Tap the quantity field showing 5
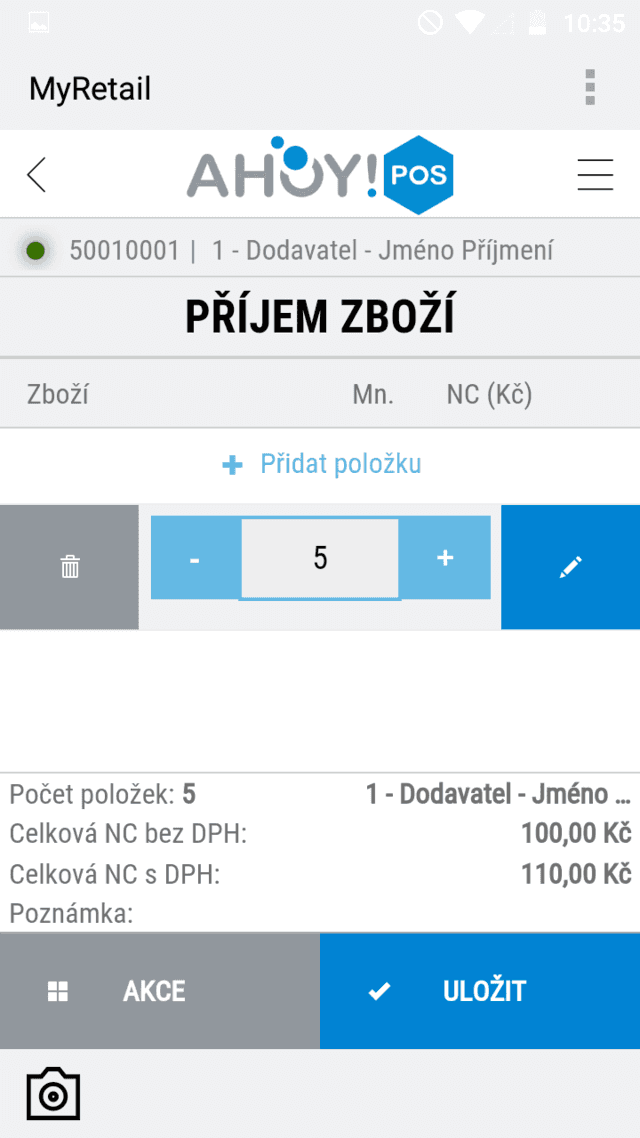The height and width of the screenshot is (1138, 640). (320, 558)
